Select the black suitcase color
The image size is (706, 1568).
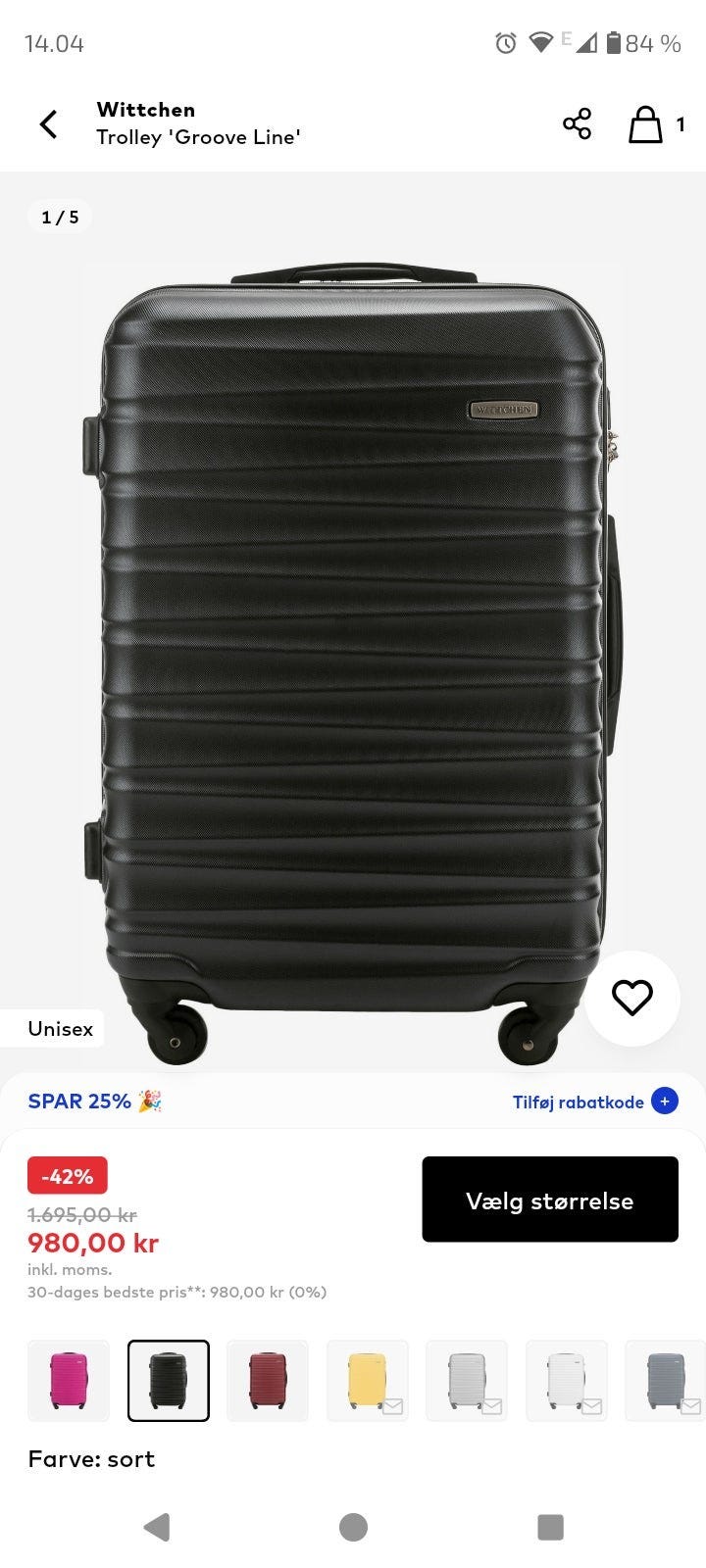(169, 1380)
